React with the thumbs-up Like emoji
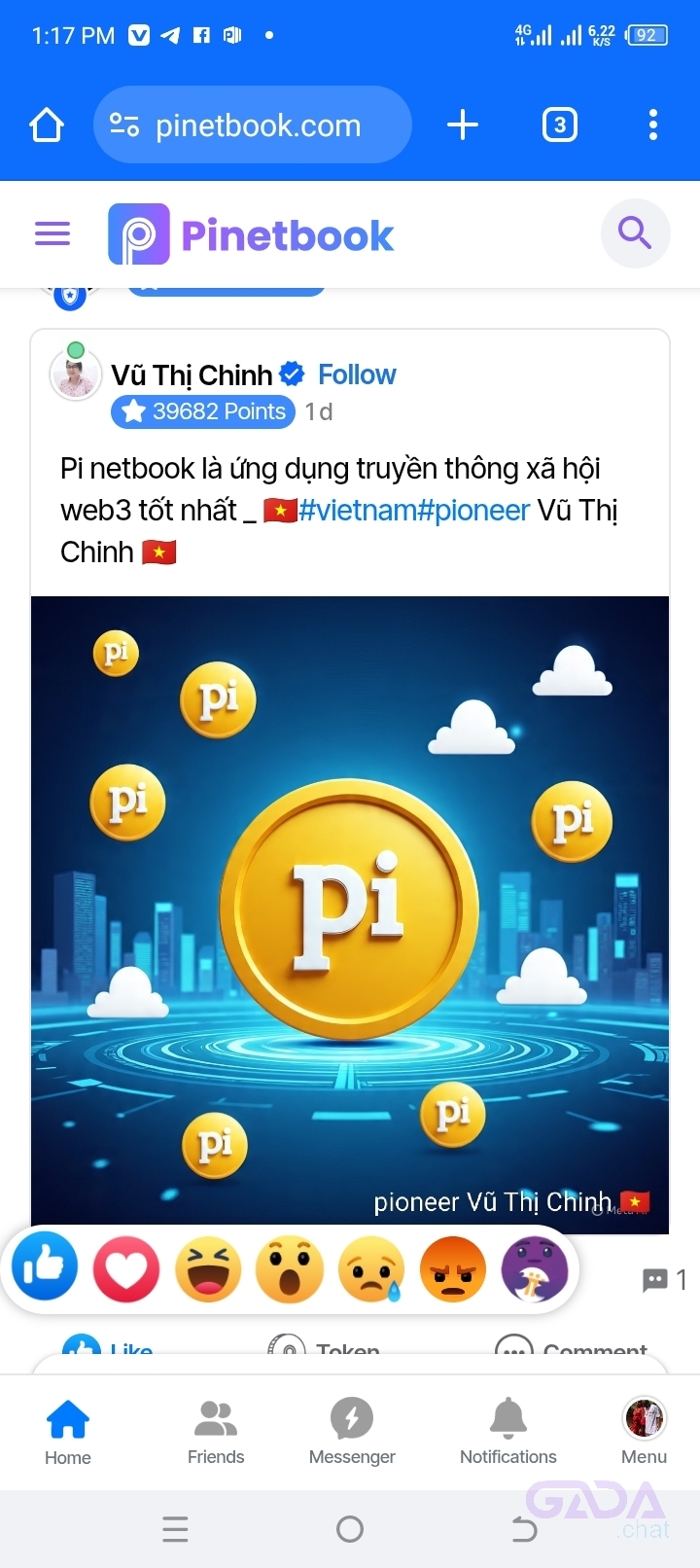This screenshot has width=700, height=1568. tap(45, 1267)
